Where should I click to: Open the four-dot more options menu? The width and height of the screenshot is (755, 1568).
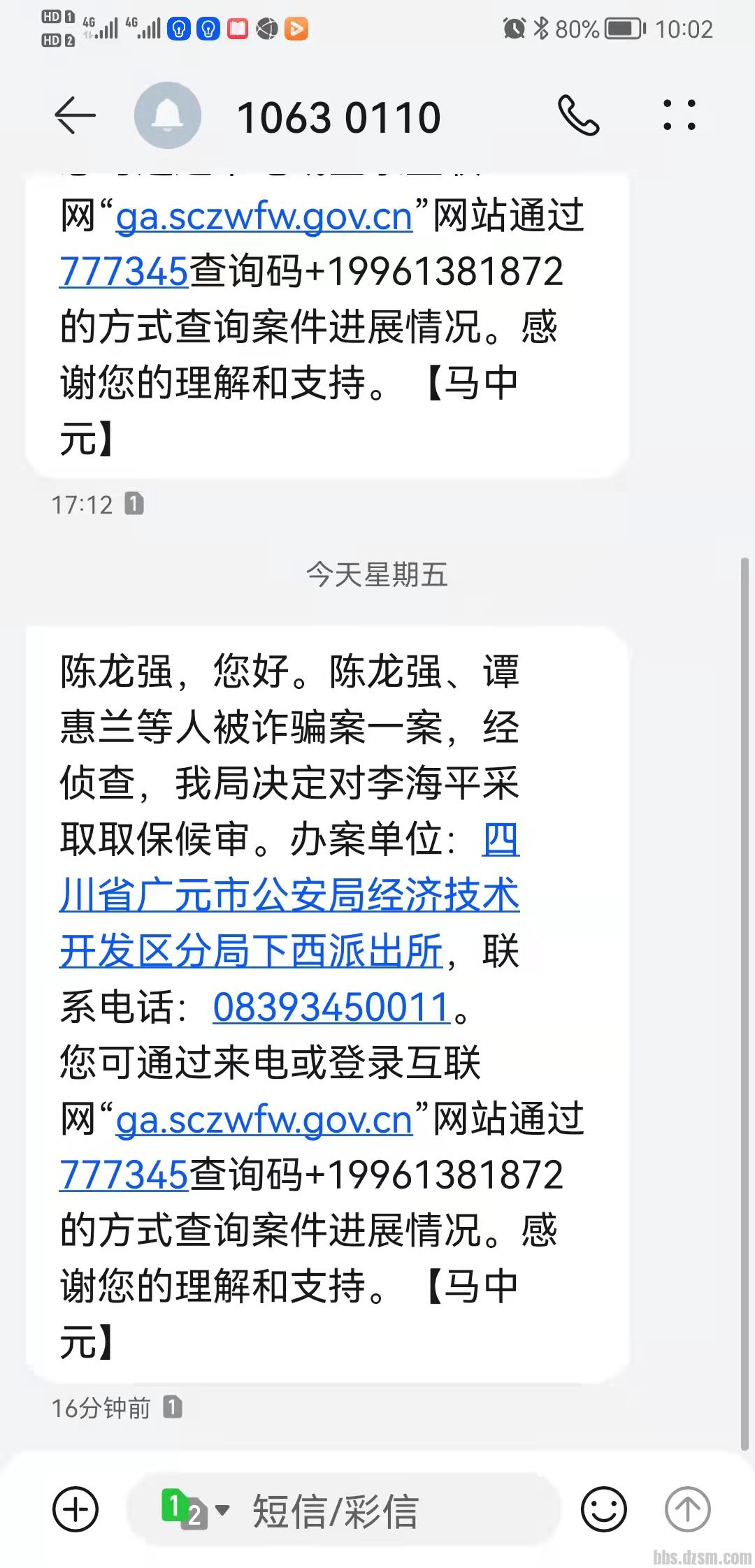(x=679, y=115)
